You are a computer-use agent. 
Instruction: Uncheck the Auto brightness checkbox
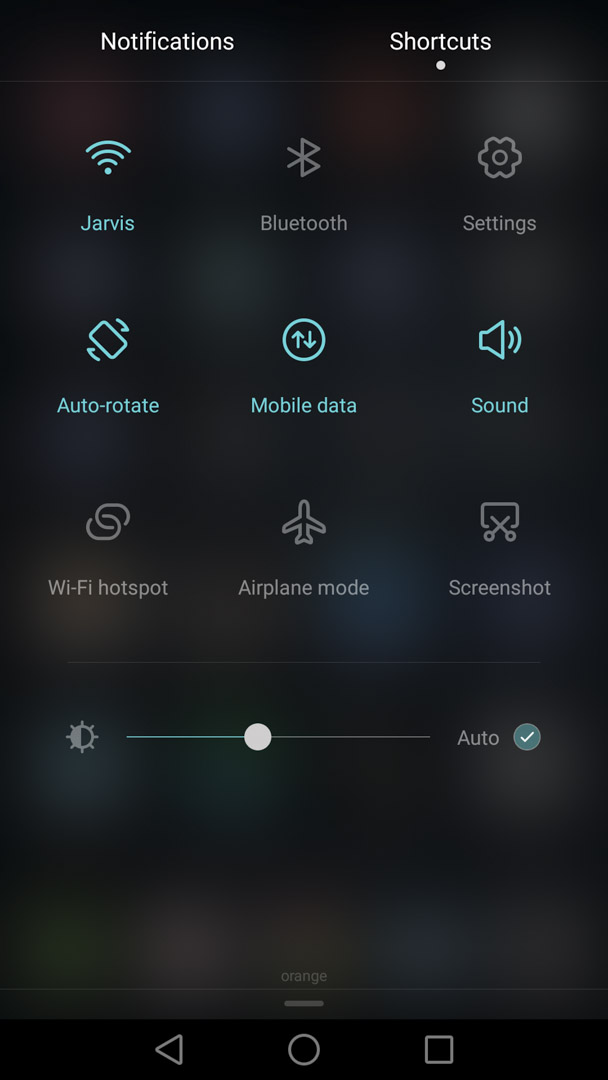pyautogui.click(x=527, y=737)
